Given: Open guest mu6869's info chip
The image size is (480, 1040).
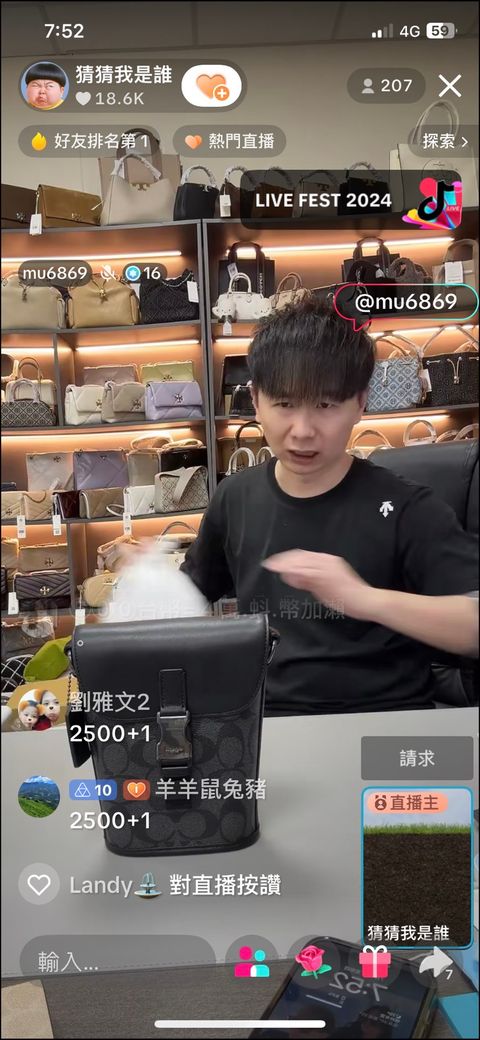Looking at the screenshot, I should (x=93, y=273).
